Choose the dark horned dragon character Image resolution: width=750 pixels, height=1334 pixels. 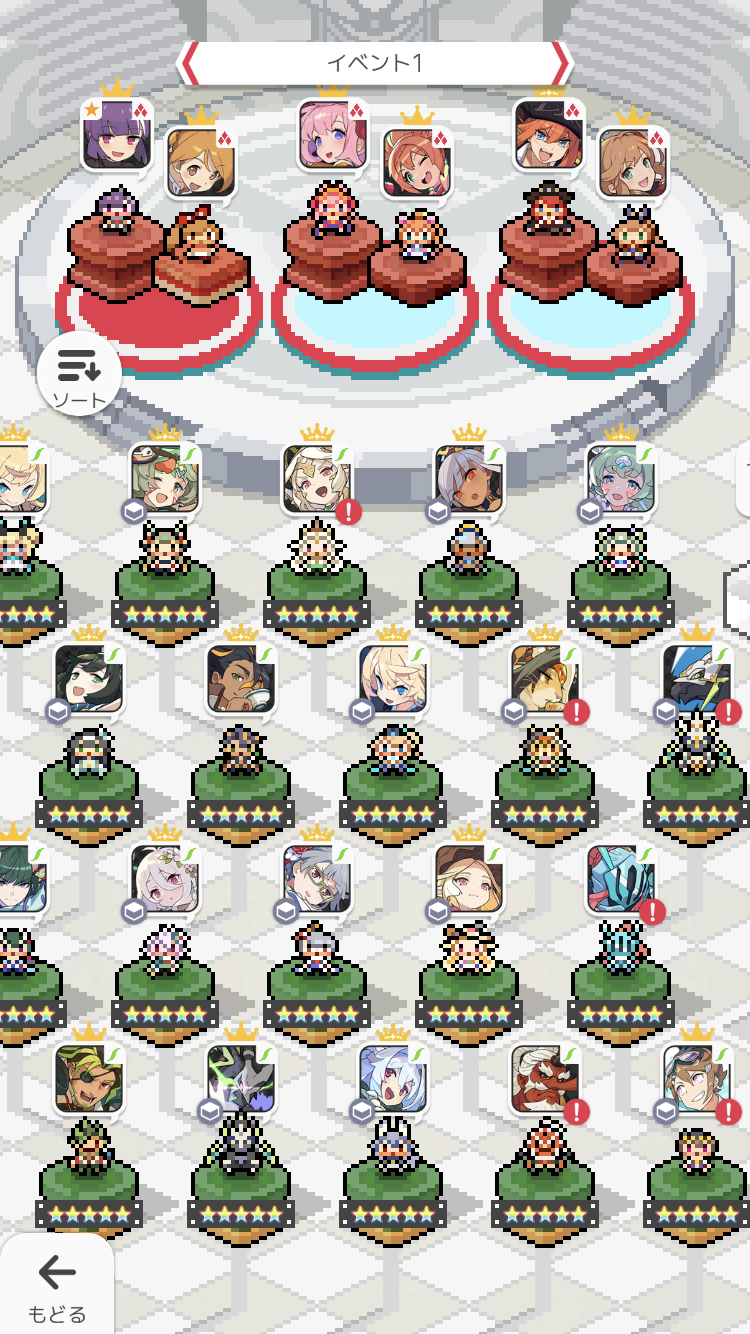[x=241, y=1078]
